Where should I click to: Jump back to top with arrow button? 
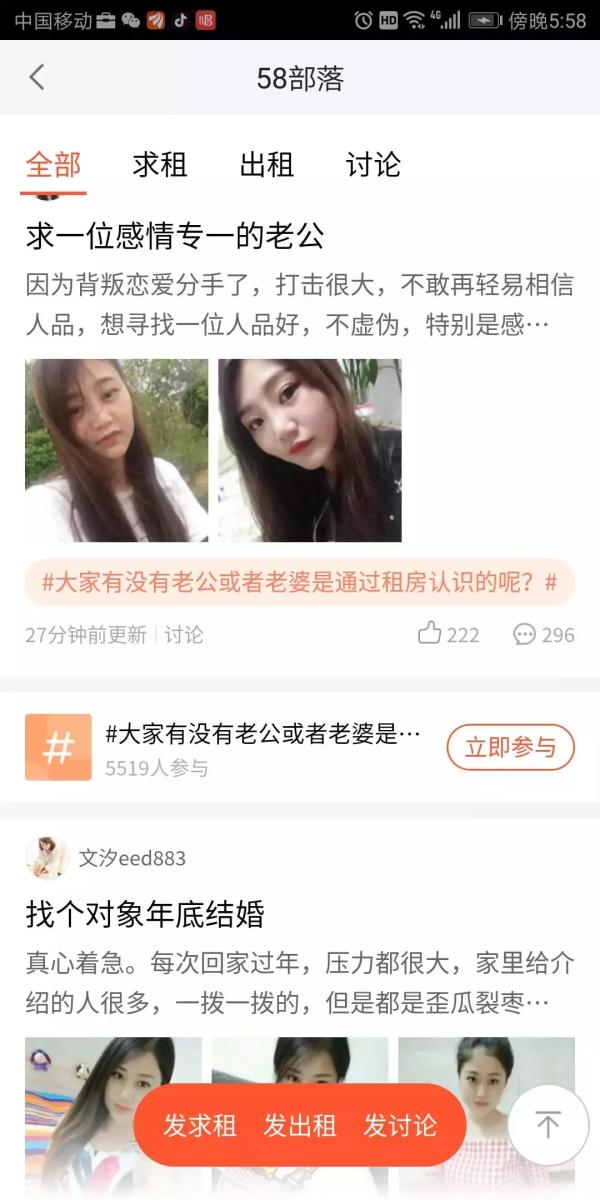(547, 1124)
